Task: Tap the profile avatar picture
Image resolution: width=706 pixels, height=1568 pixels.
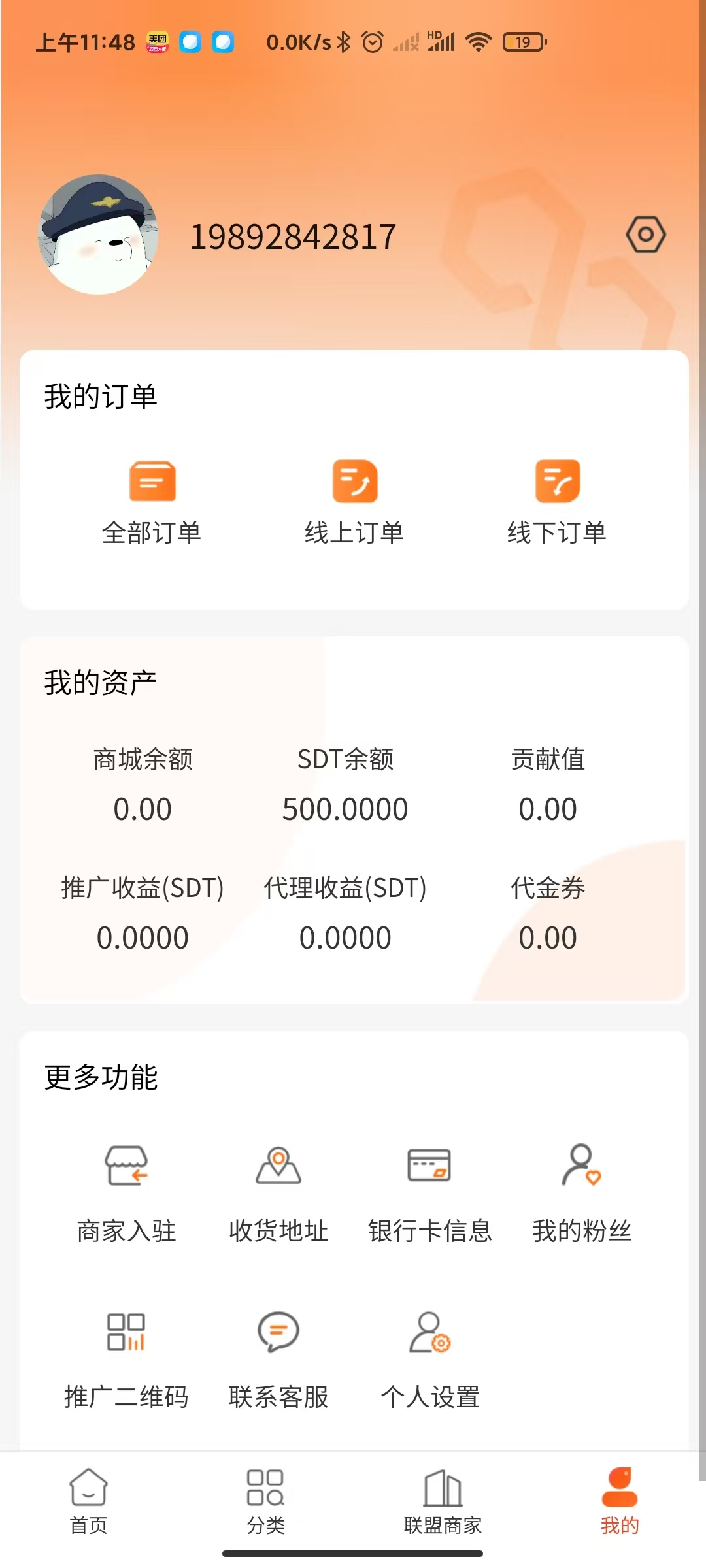Action: click(x=98, y=235)
